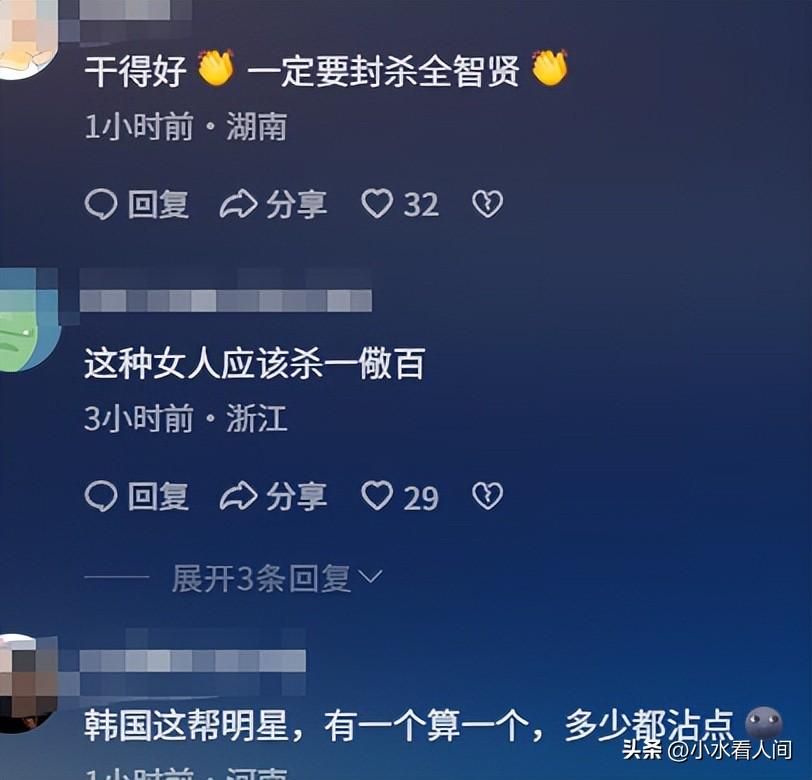Share the comment from Hunan

[x=273, y=204]
